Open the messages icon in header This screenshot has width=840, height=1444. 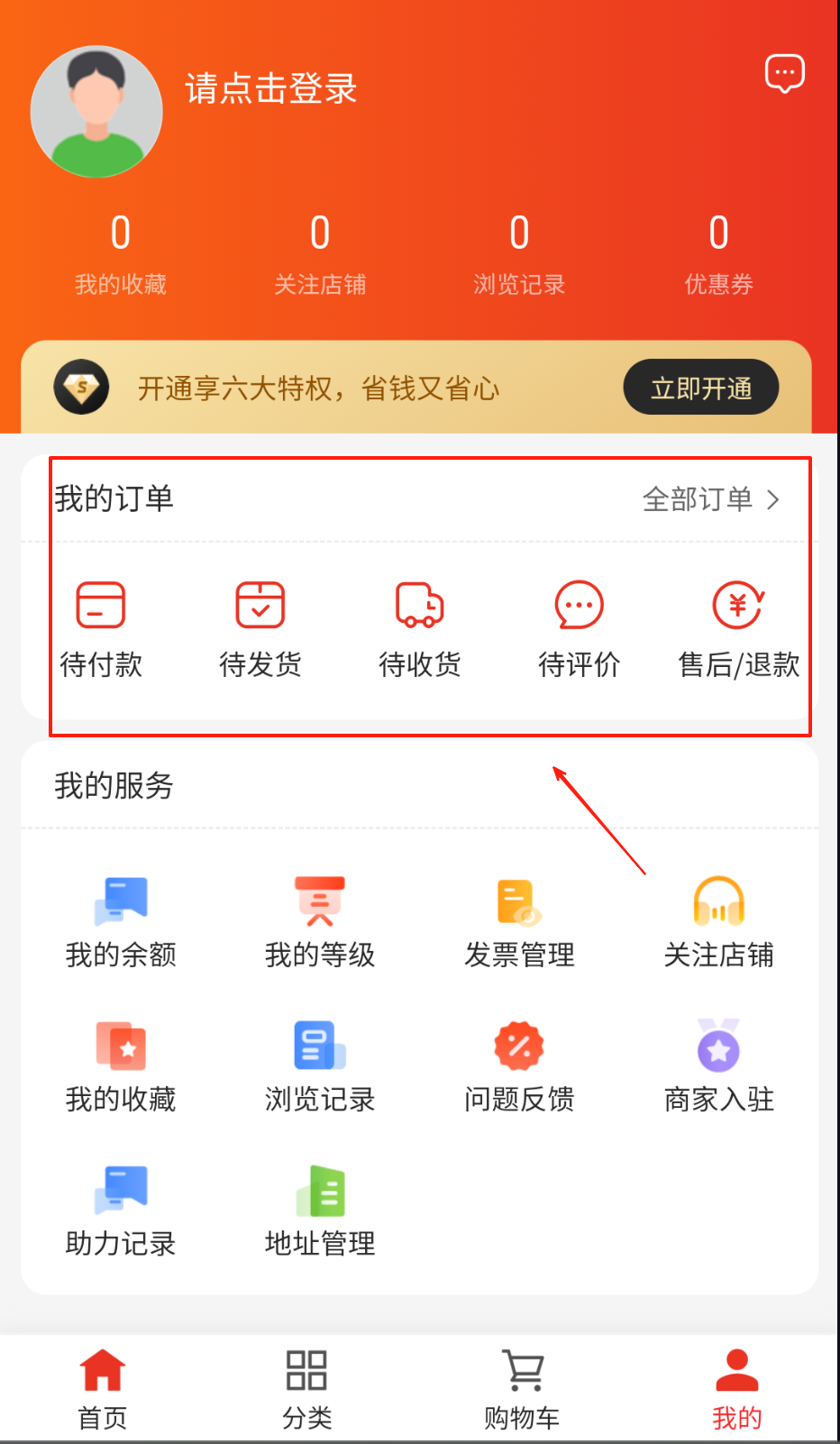coord(784,73)
